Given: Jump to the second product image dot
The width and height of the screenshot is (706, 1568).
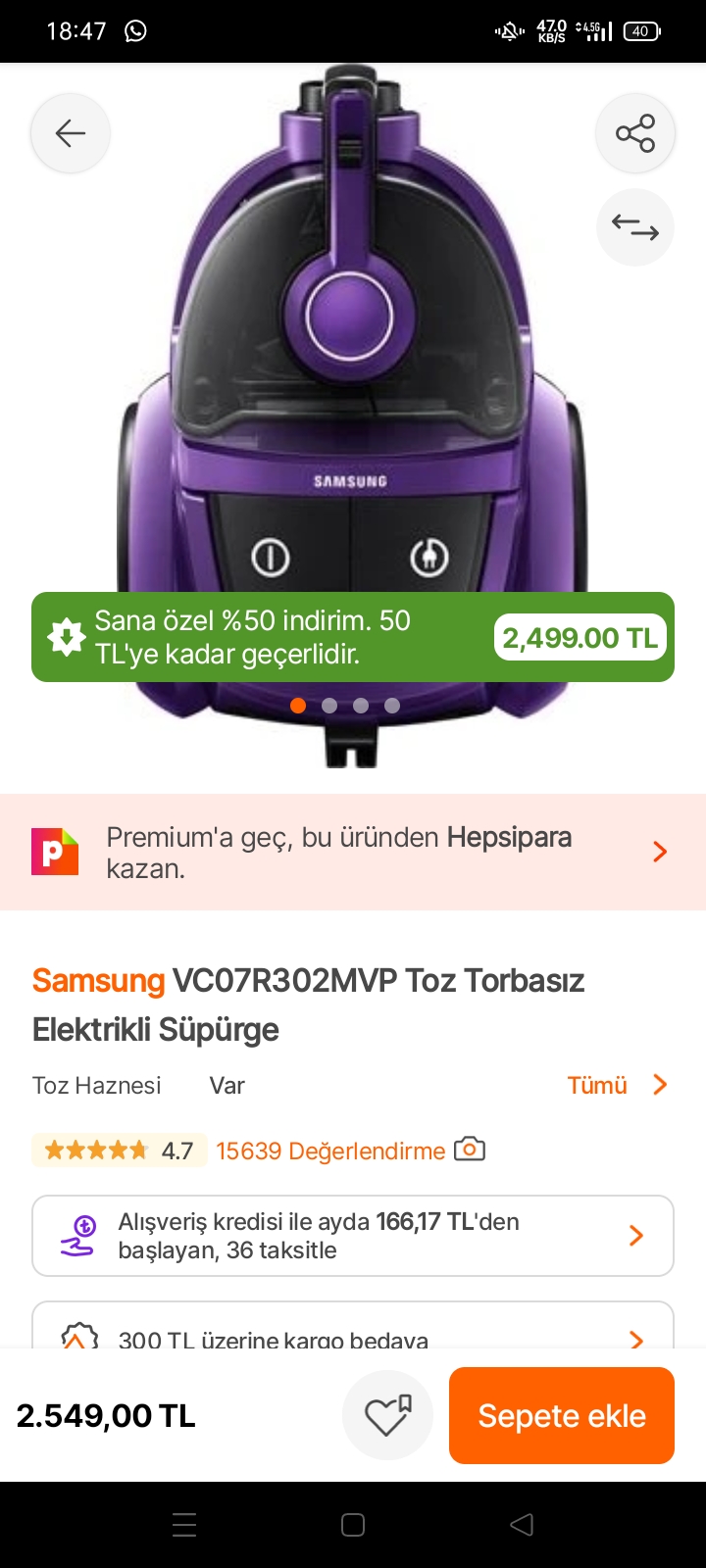Looking at the screenshot, I should 329,706.
